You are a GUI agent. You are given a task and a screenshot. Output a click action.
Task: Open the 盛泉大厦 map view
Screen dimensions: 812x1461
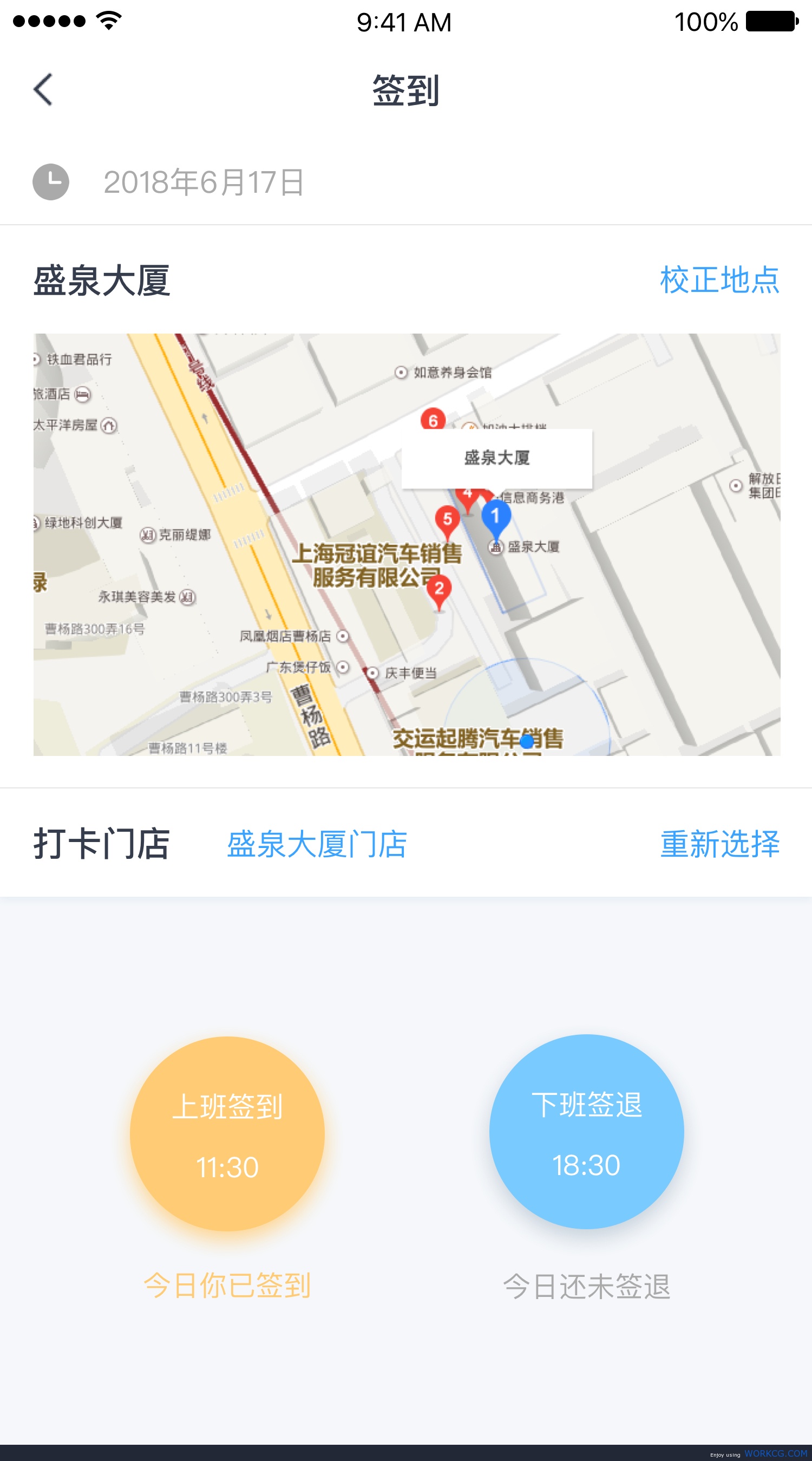point(407,544)
